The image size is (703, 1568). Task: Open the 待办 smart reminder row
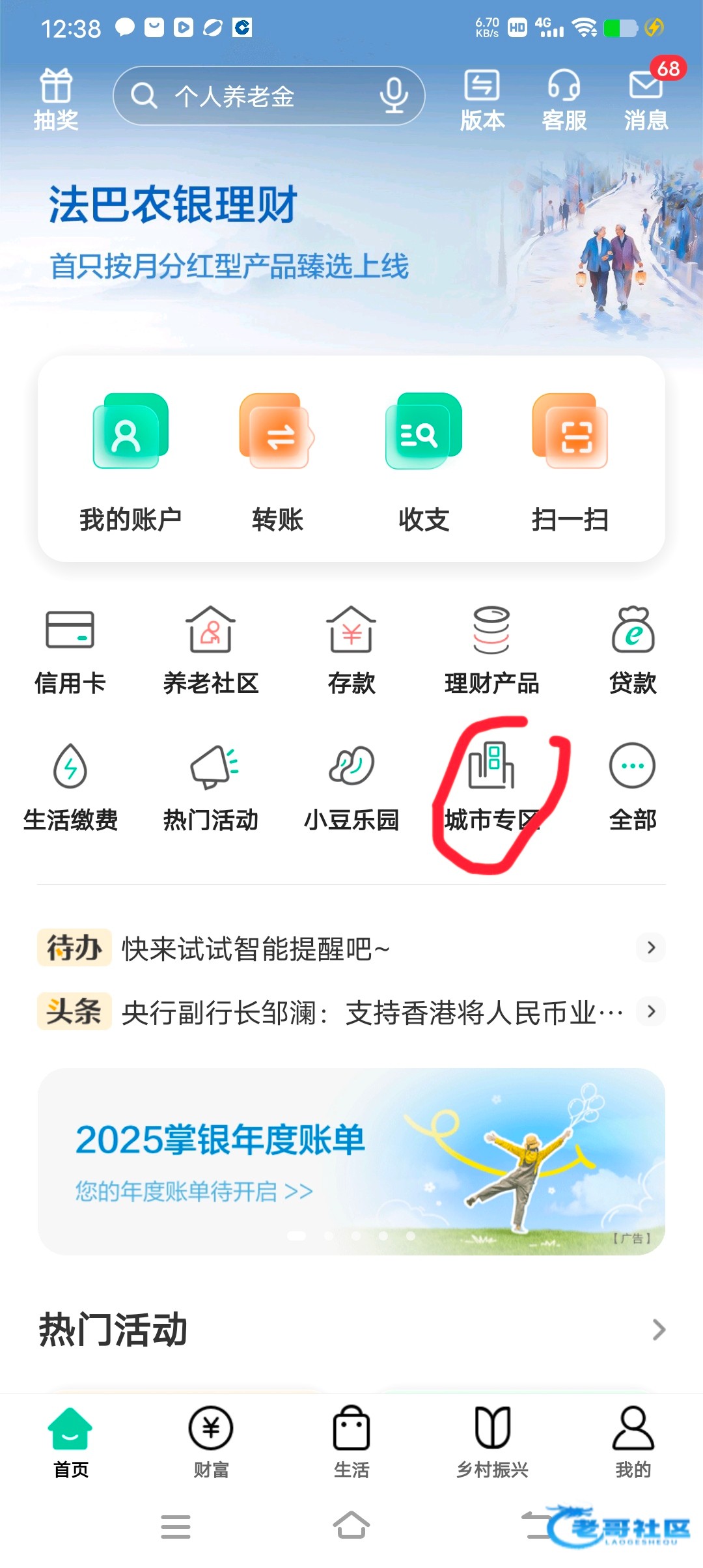tap(351, 948)
